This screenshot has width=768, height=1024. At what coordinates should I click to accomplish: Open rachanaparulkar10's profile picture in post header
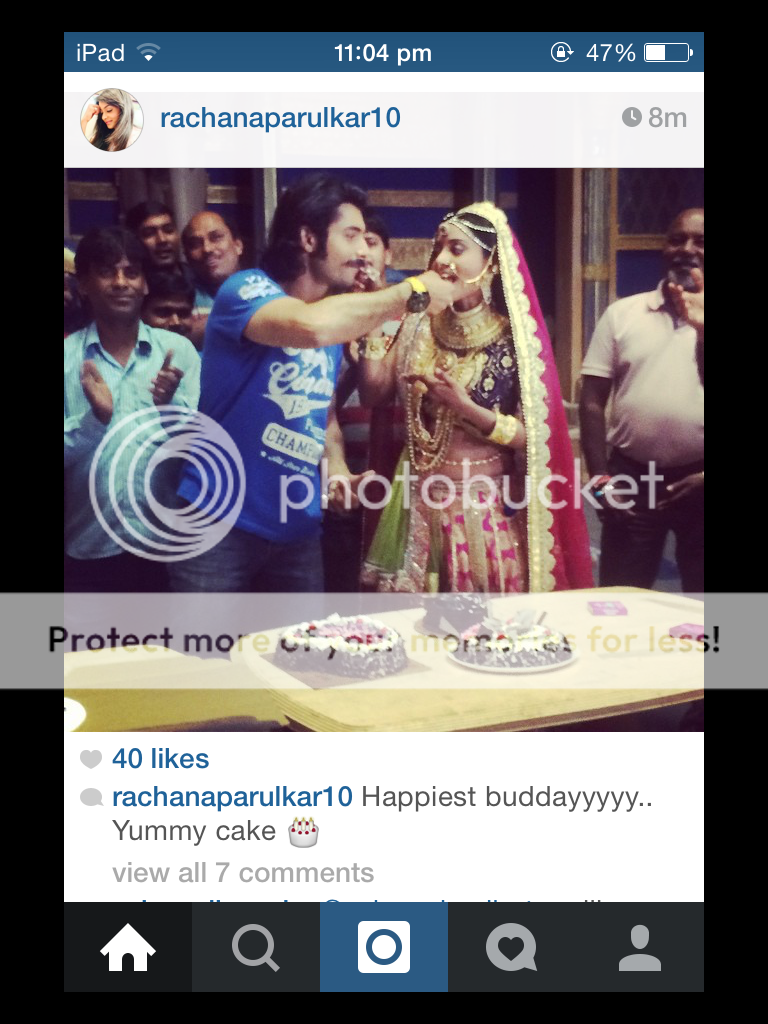pos(111,119)
